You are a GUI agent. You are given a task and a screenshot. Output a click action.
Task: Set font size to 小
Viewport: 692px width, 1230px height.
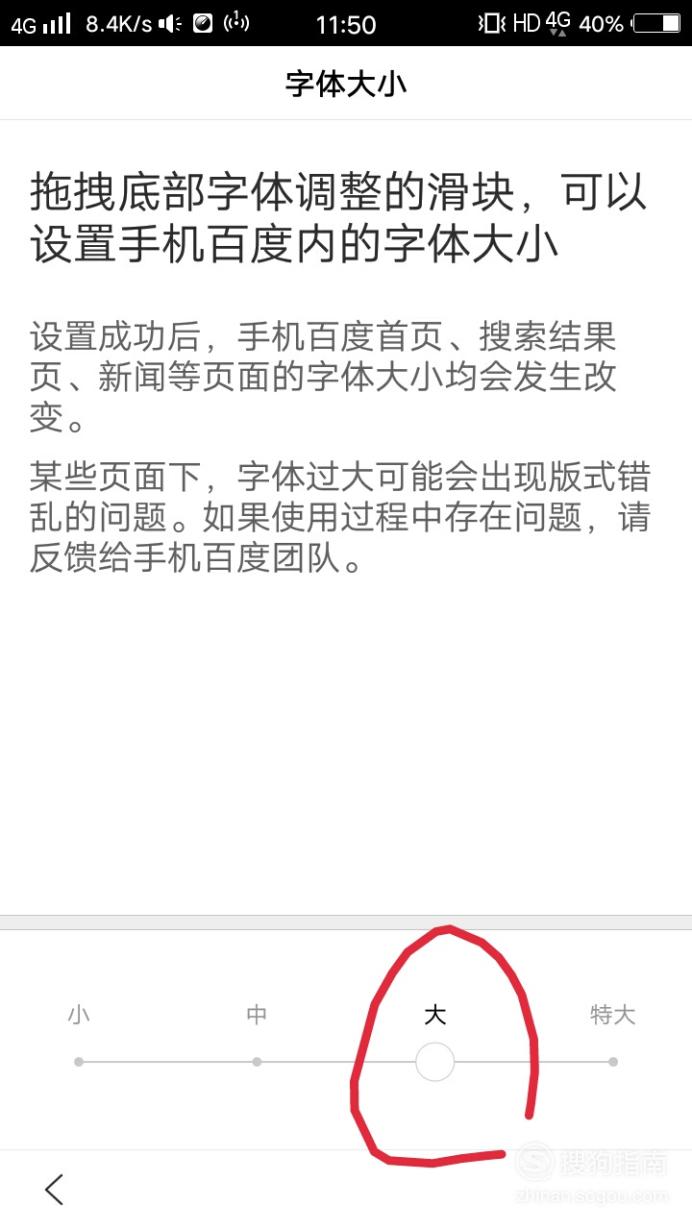tap(79, 1061)
